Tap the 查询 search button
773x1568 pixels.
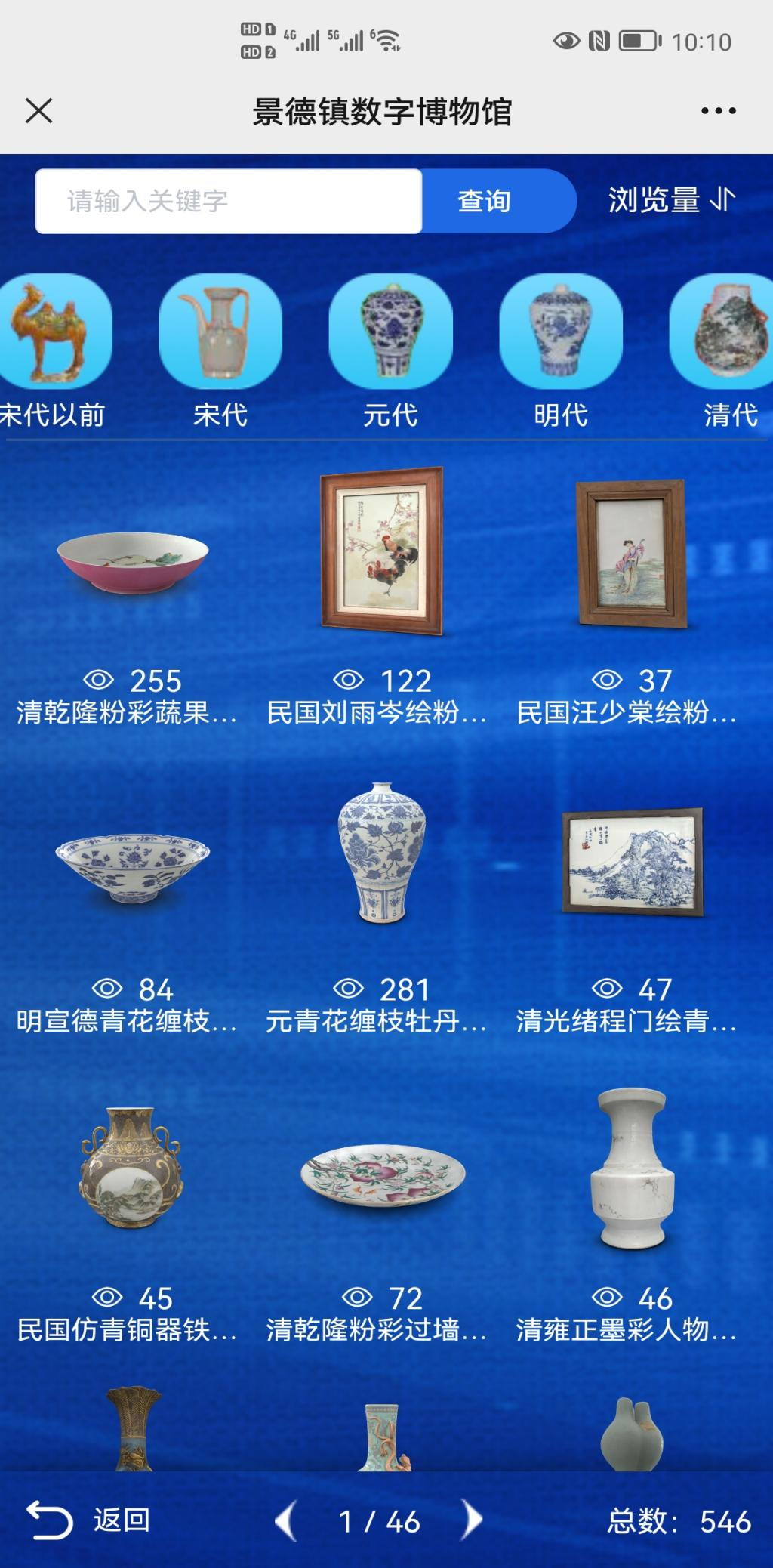[x=484, y=202]
